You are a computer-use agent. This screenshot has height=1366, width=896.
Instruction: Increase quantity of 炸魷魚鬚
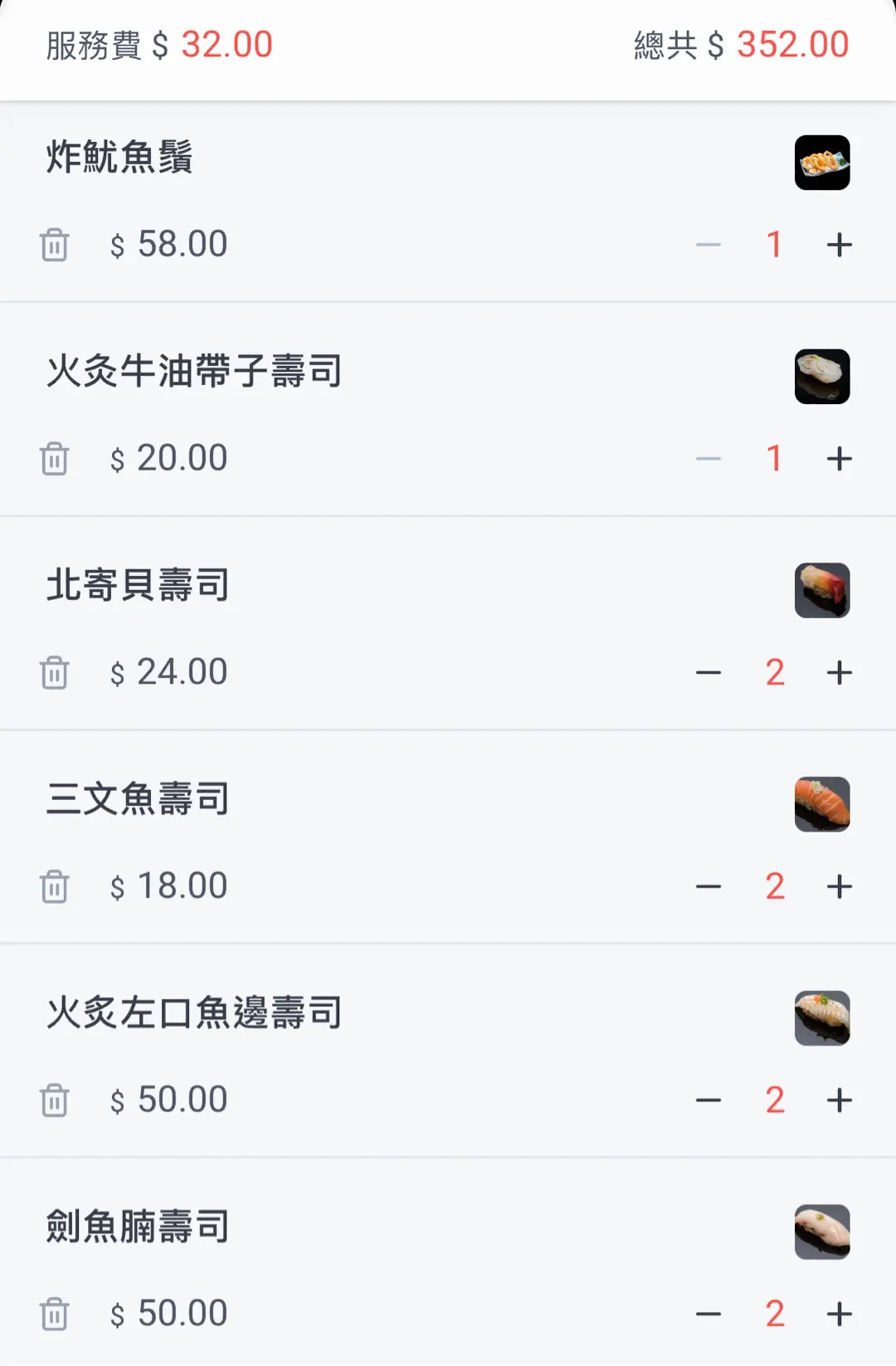tap(839, 245)
